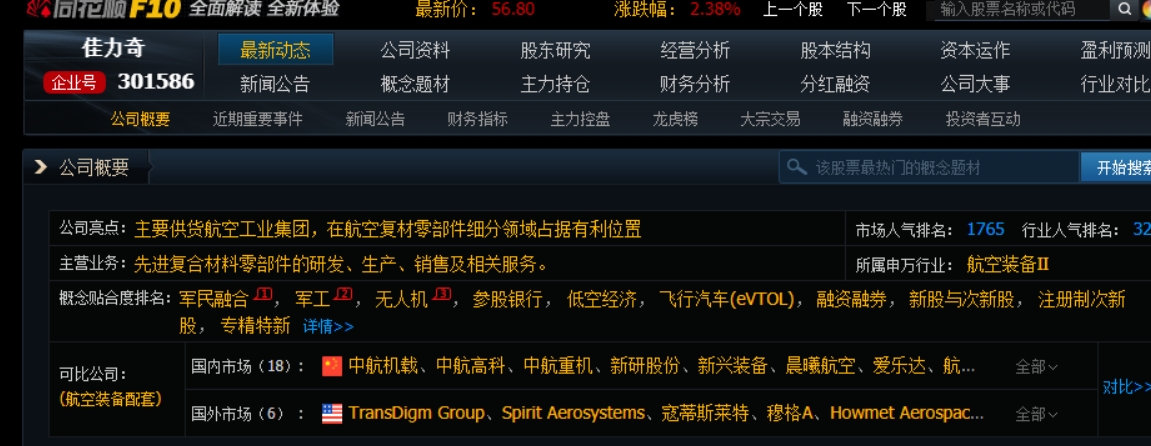Open 股东研究 section
The height and width of the screenshot is (446, 1151).
[555, 50]
